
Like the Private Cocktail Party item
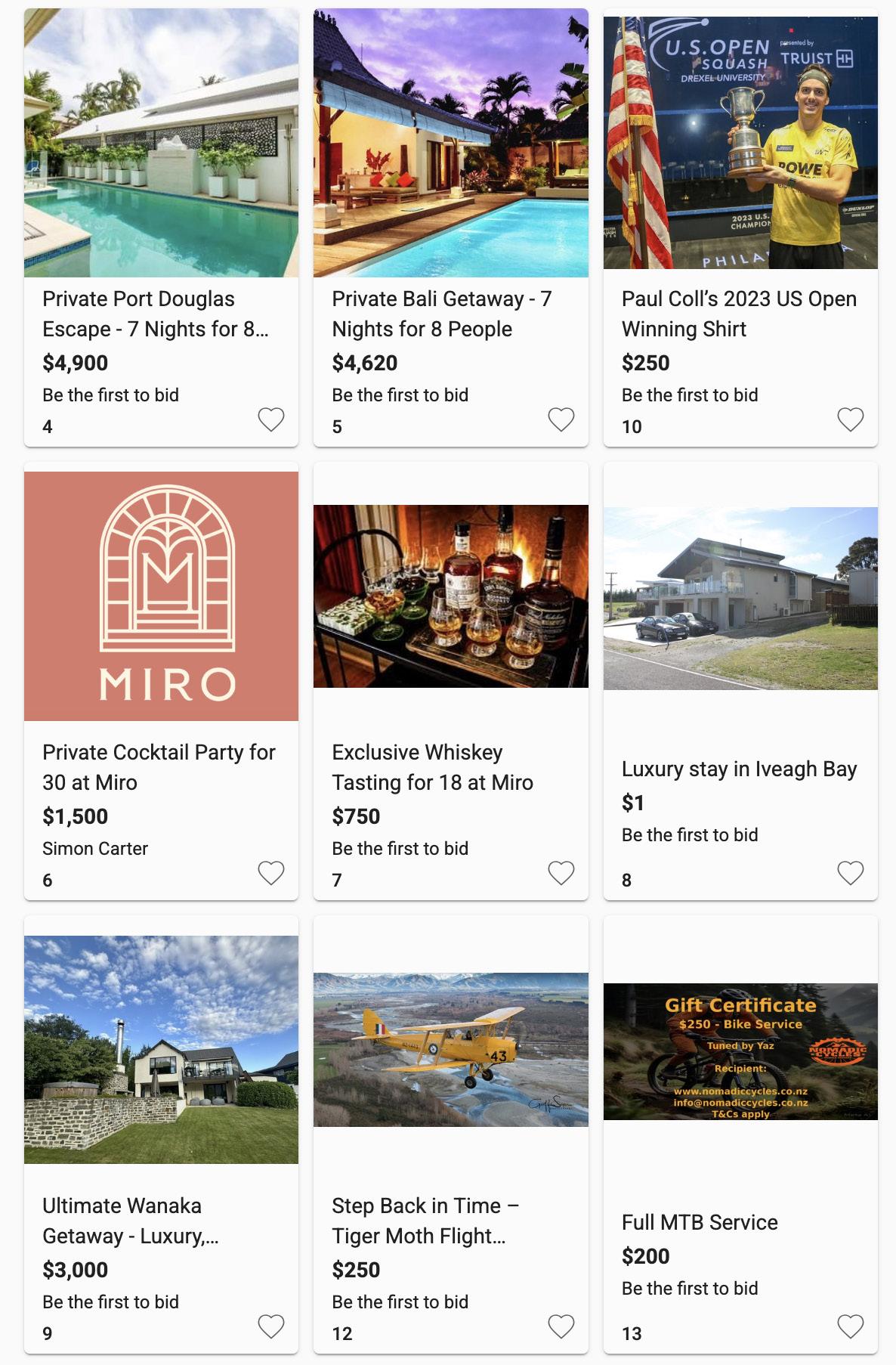pos(271,872)
